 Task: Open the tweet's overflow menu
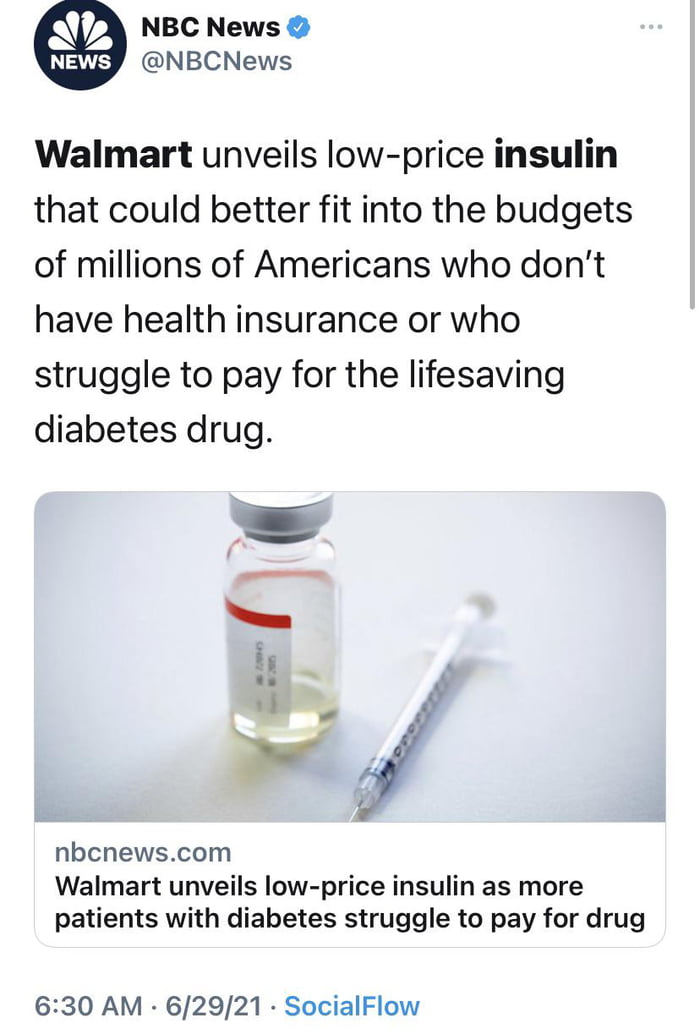pyautogui.click(x=652, y=27)
